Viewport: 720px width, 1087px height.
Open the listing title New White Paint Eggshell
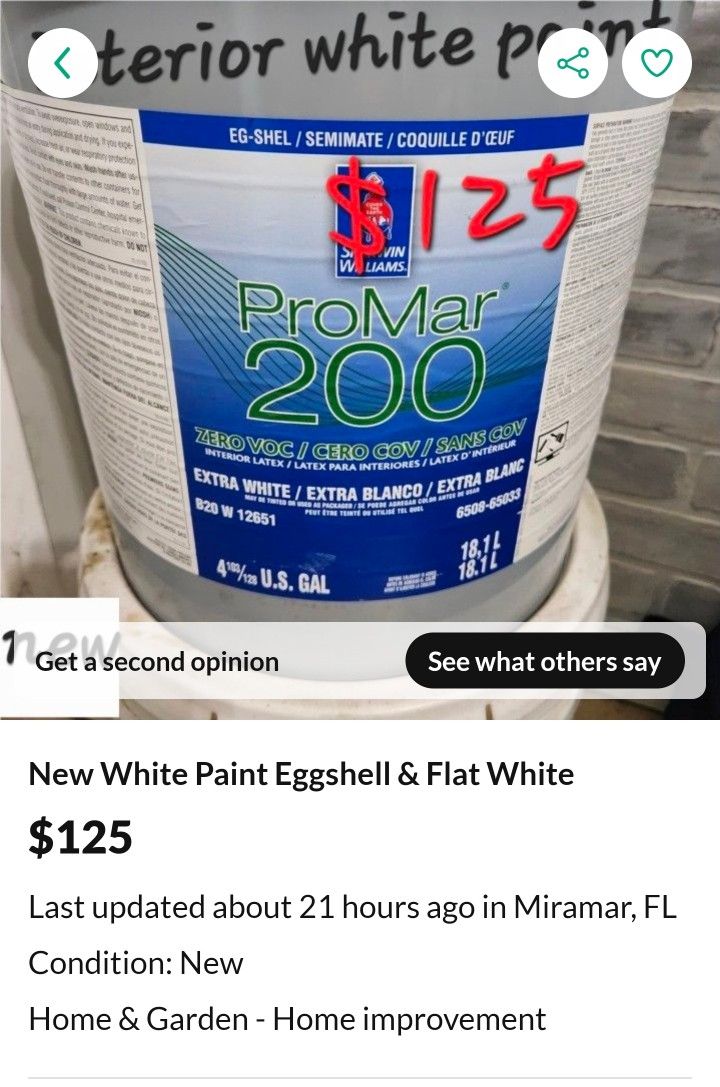(301, 773)
